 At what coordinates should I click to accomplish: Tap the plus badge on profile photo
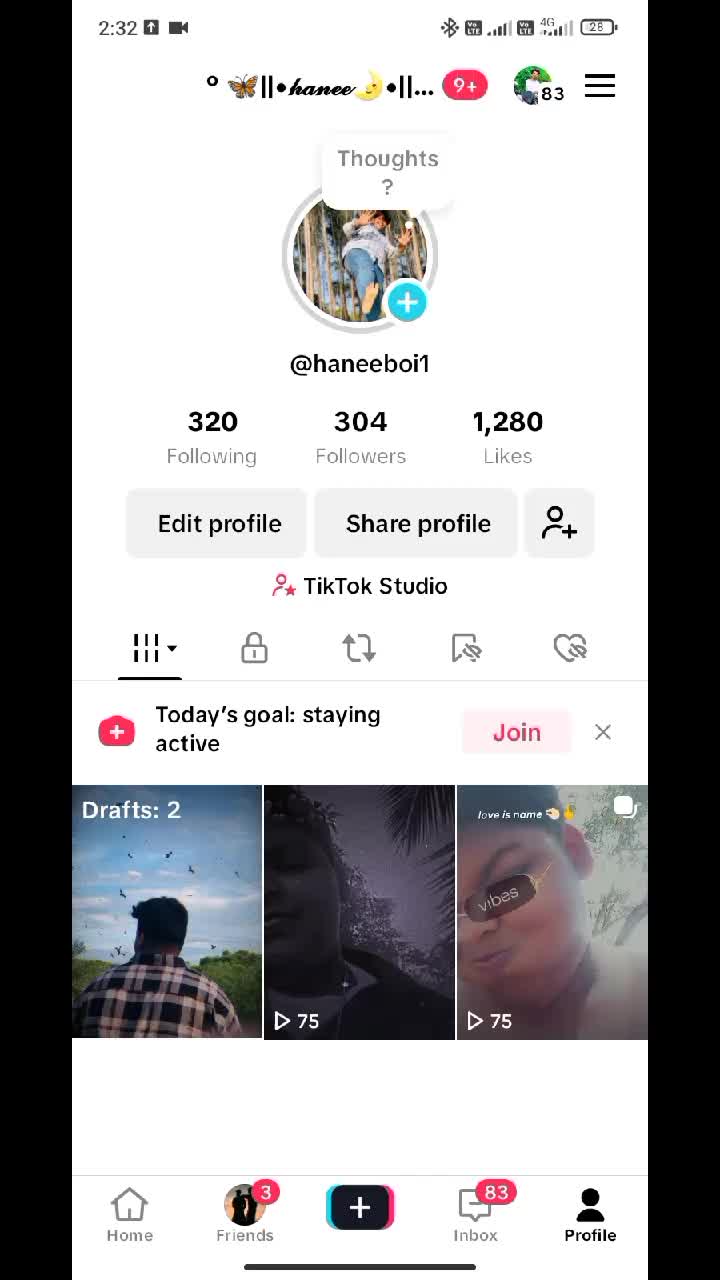[x=407, y=302]
